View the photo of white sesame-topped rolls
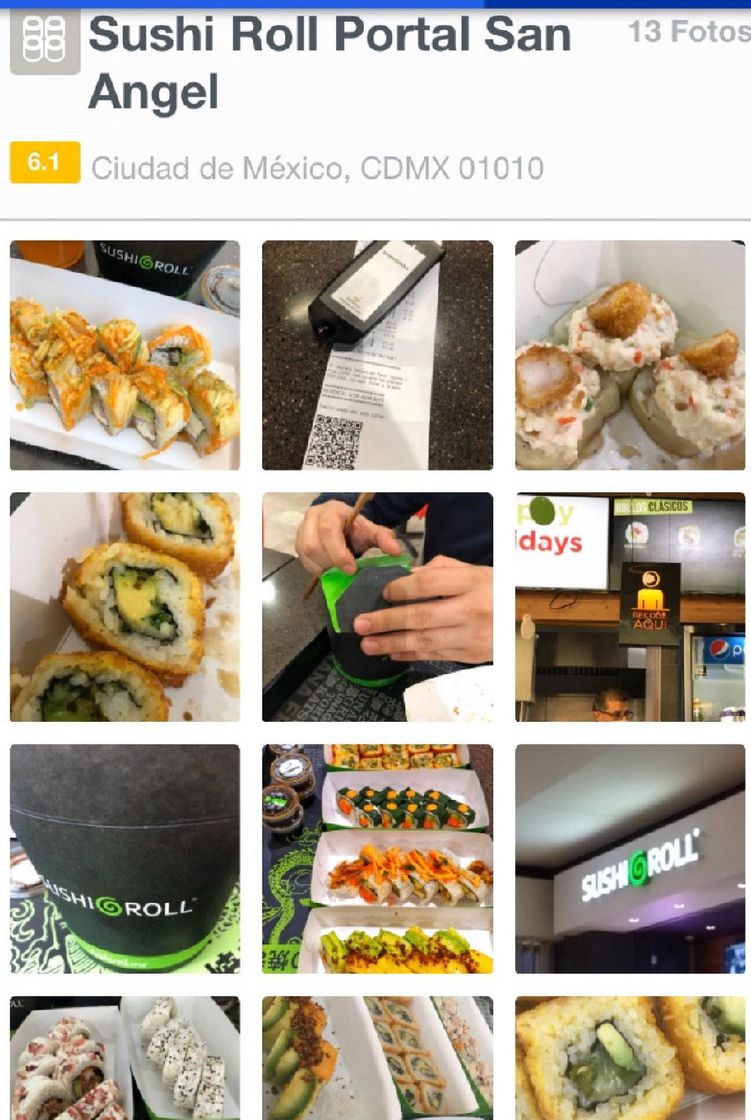This screenshot has width=751, height=1120. click(125, 1058)
